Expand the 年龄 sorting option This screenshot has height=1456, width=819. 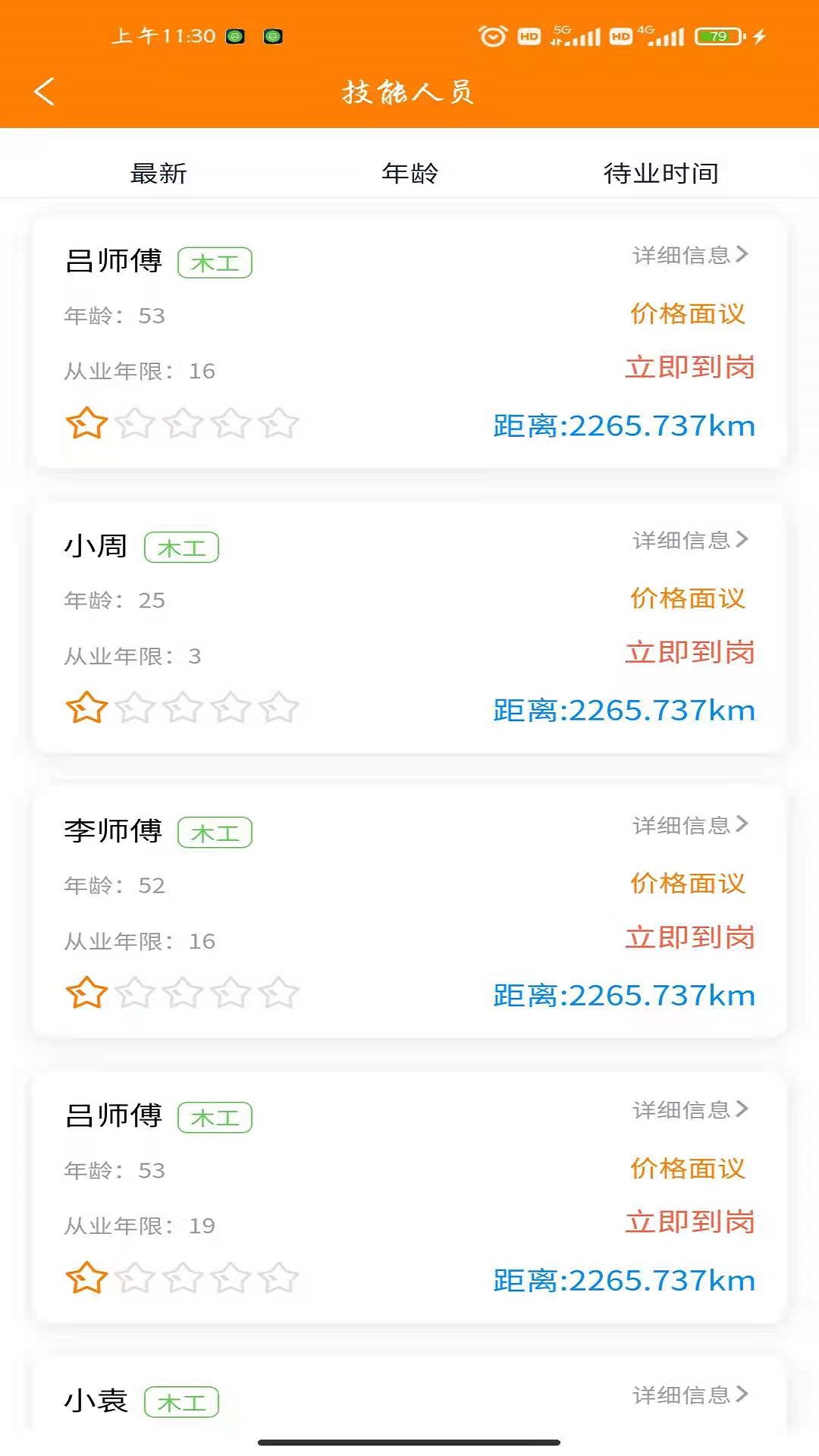pyautogui.click(x=409, y=173)
